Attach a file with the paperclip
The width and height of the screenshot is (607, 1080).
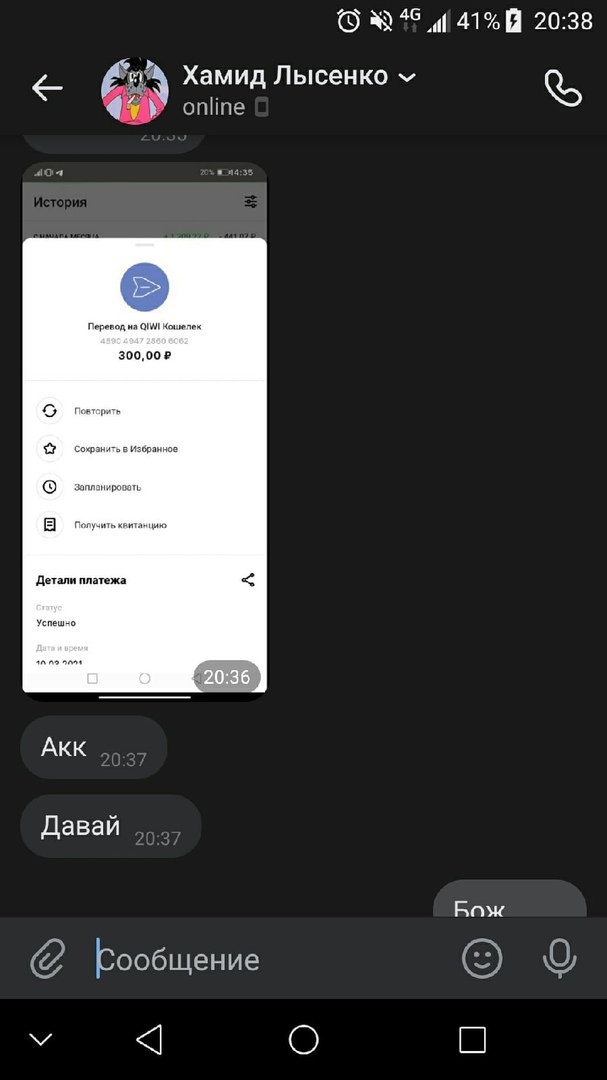47,959
